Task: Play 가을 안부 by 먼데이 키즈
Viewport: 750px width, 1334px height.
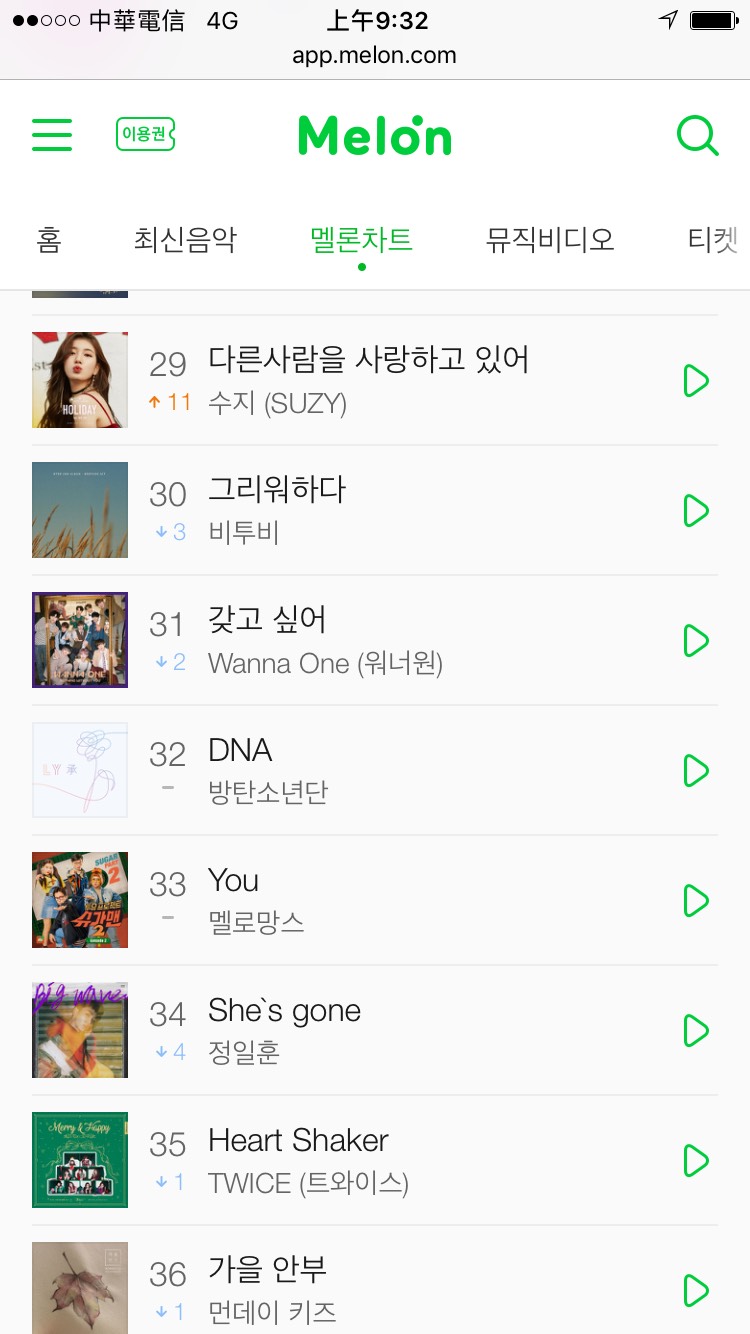Action: [x=696, y=1290]
